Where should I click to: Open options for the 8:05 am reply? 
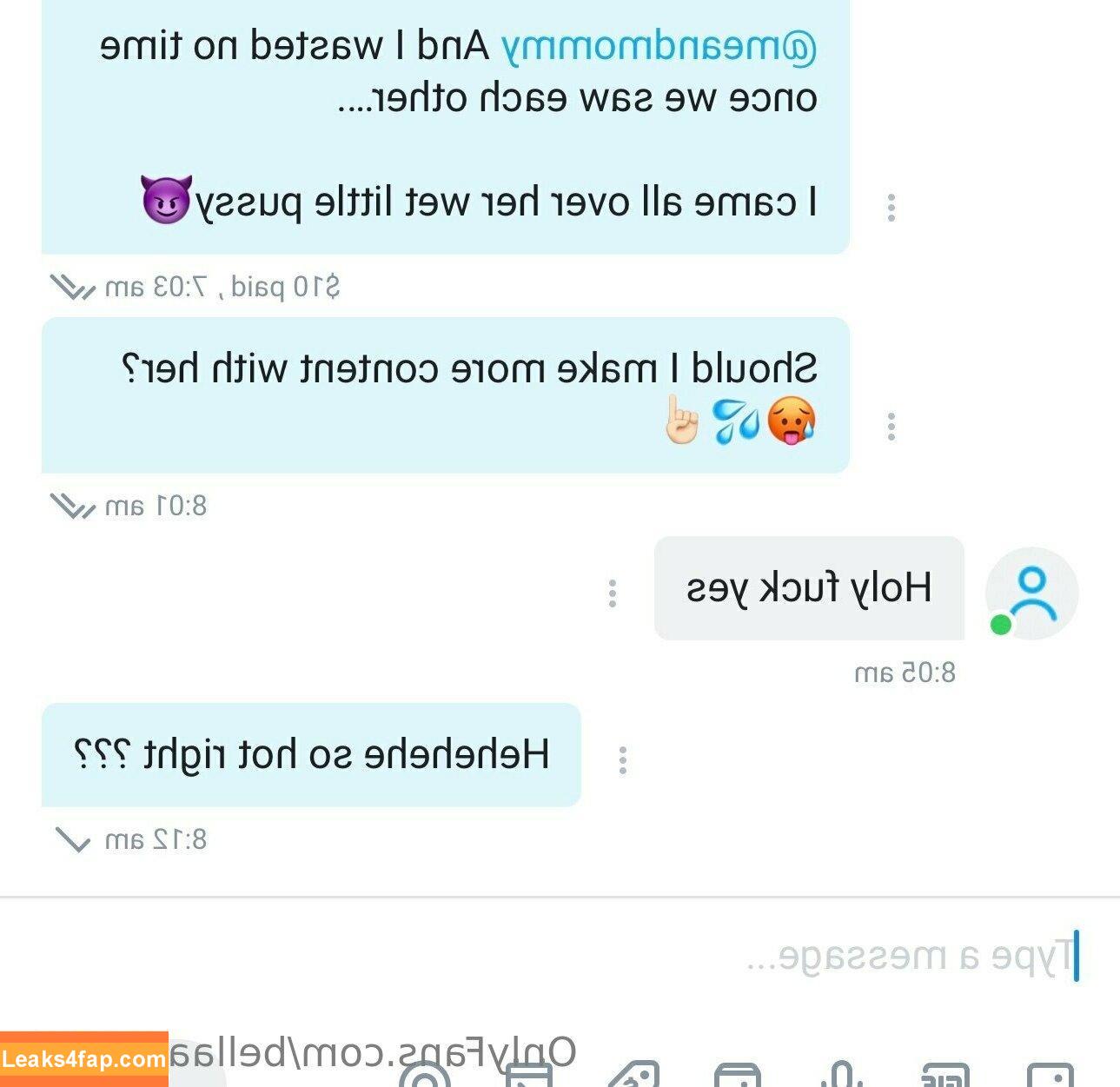click(x=613, y=593)
